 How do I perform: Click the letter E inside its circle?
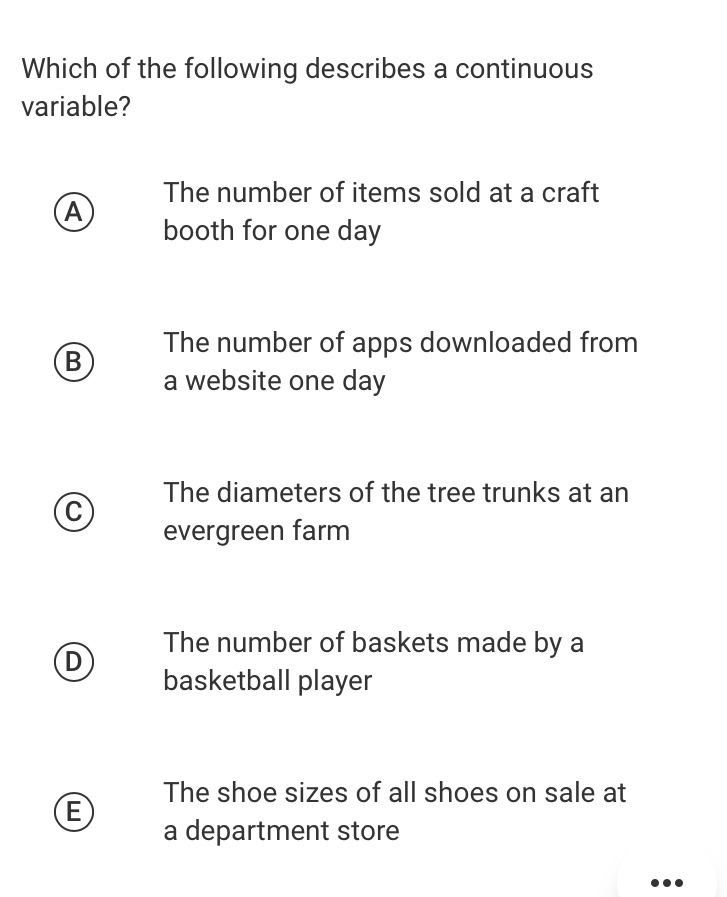[x=74, y=811]
